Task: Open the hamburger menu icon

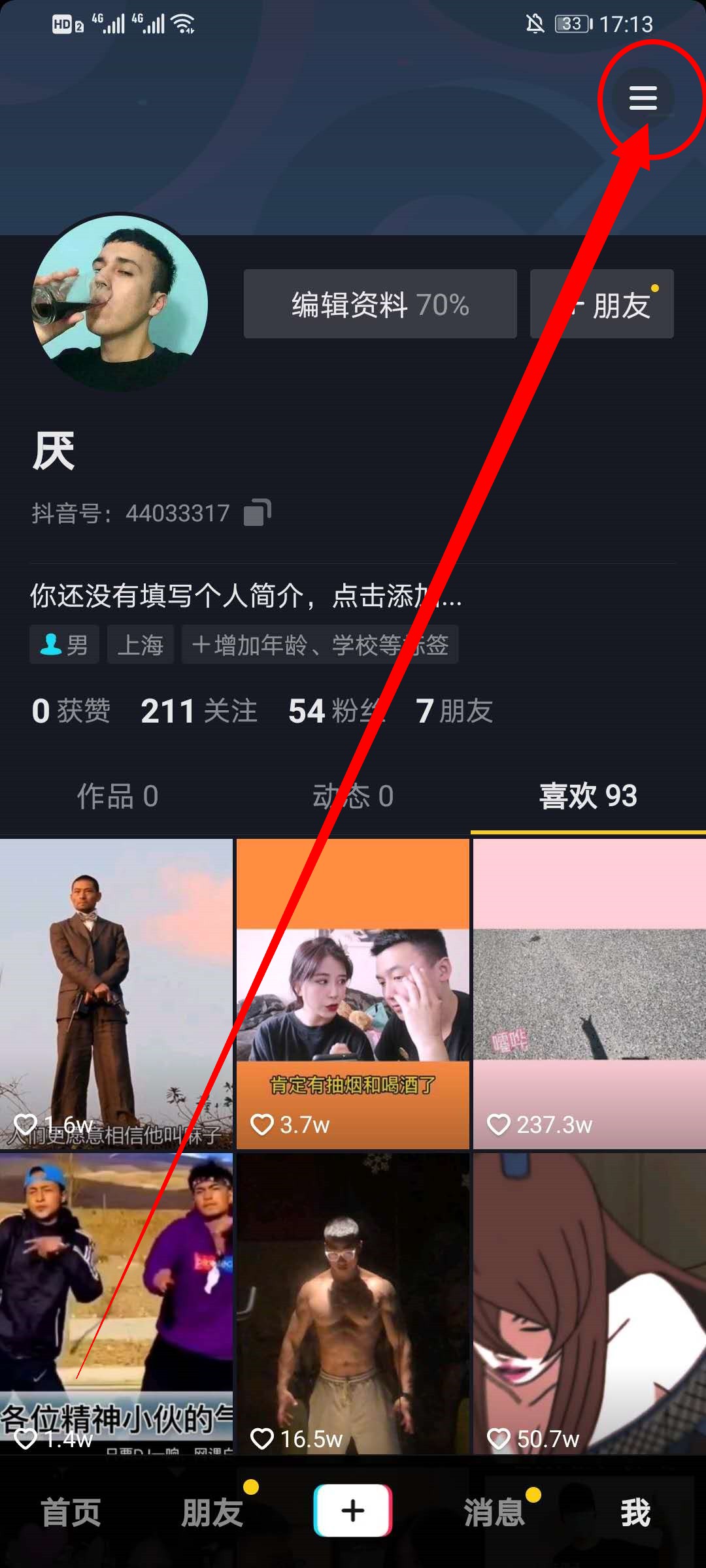Action: pos(643,98)
